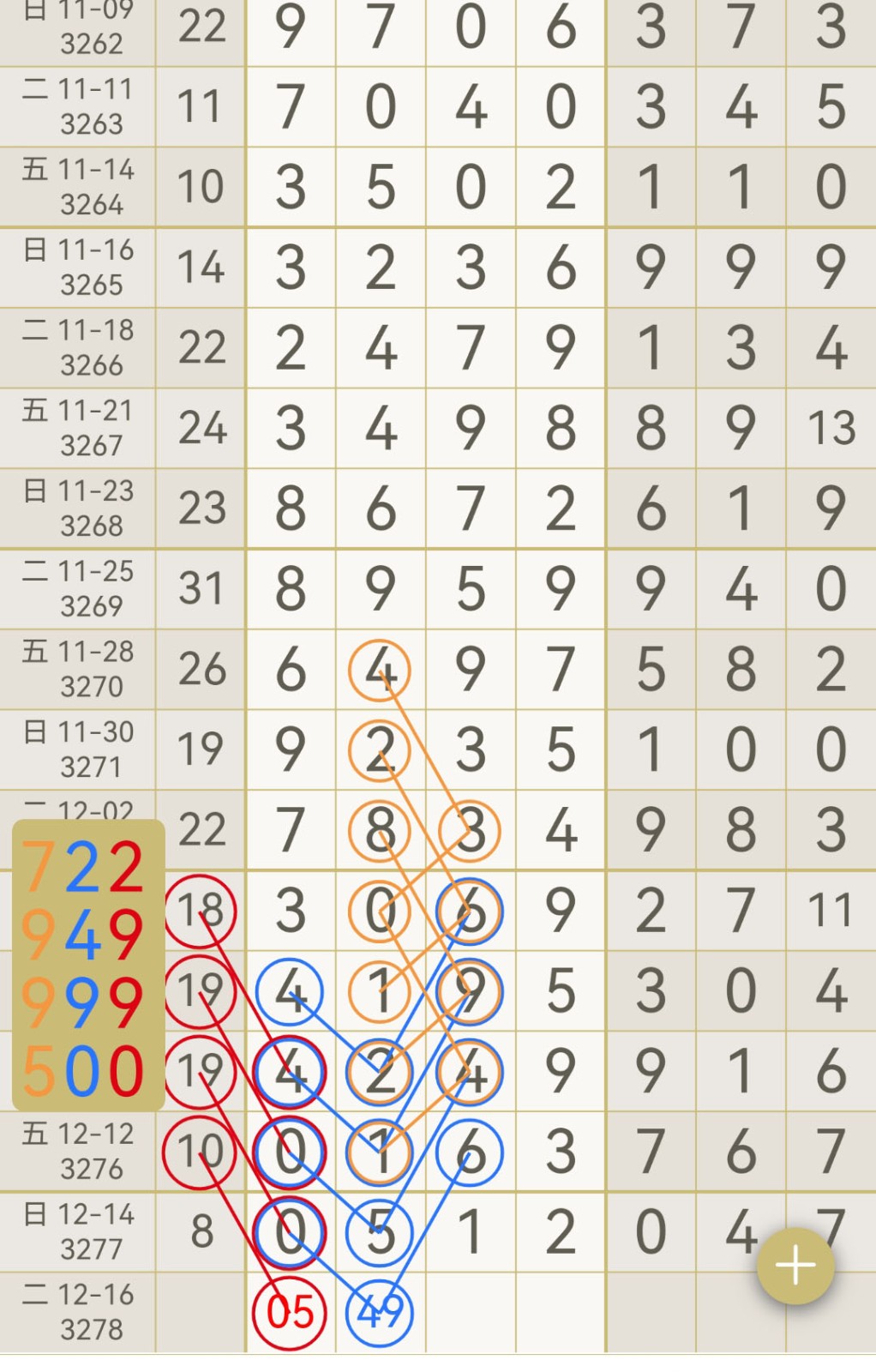Select the date label 五 12-12
This screenshot has width=876, height=1372.
(76, 1149)
